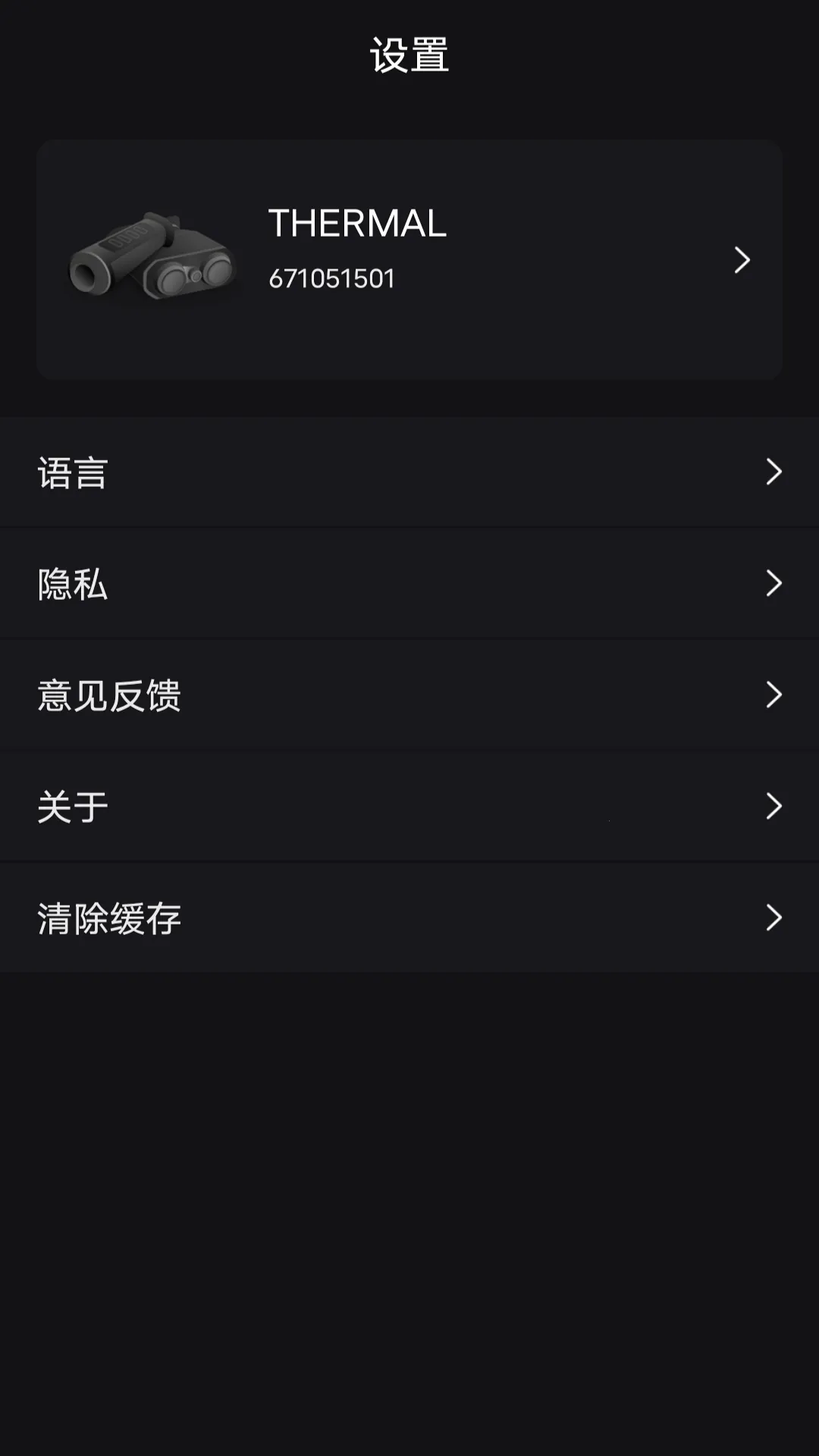Click the chevron next to 隐私
The width and height of the screenshot is (819, 1456).
774,584
